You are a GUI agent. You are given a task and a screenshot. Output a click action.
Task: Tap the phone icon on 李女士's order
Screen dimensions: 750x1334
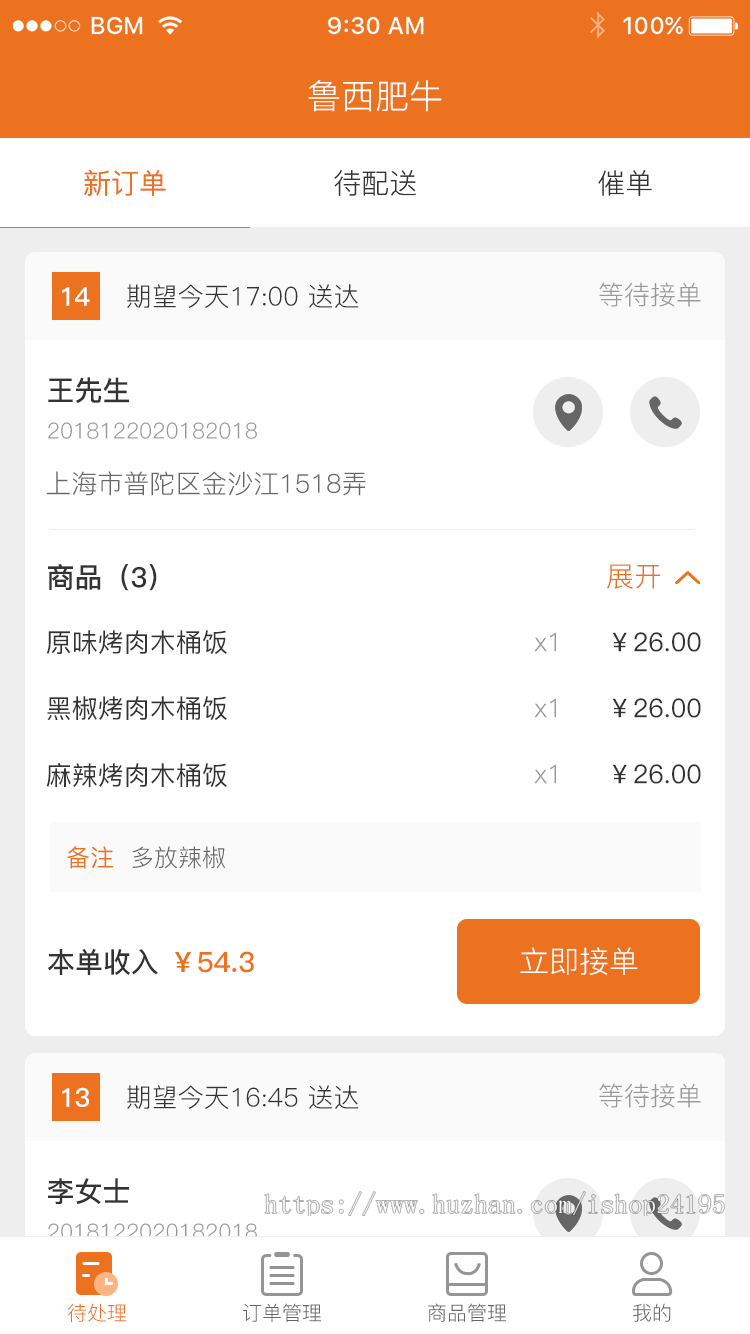(x=665, y=1212)
